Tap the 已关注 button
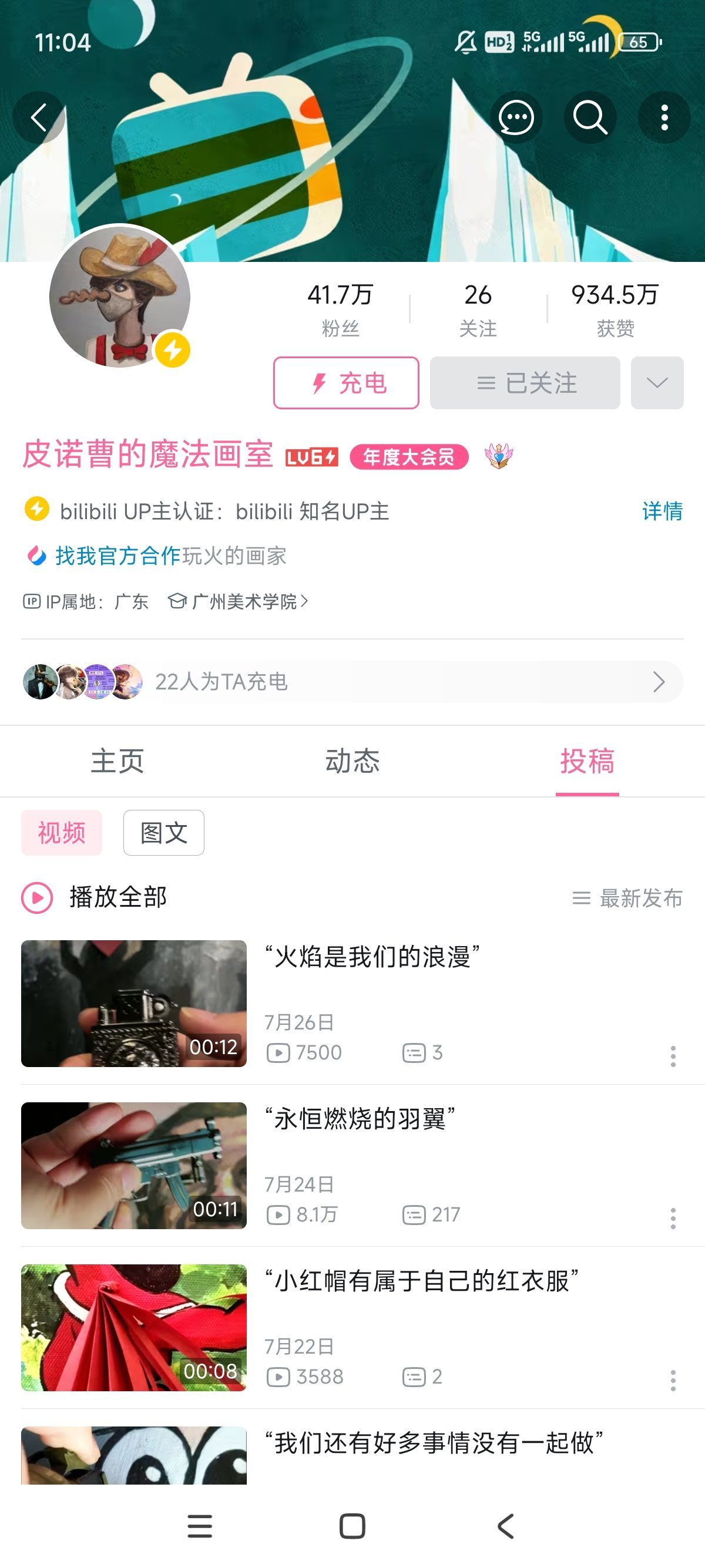 (525, 383)
